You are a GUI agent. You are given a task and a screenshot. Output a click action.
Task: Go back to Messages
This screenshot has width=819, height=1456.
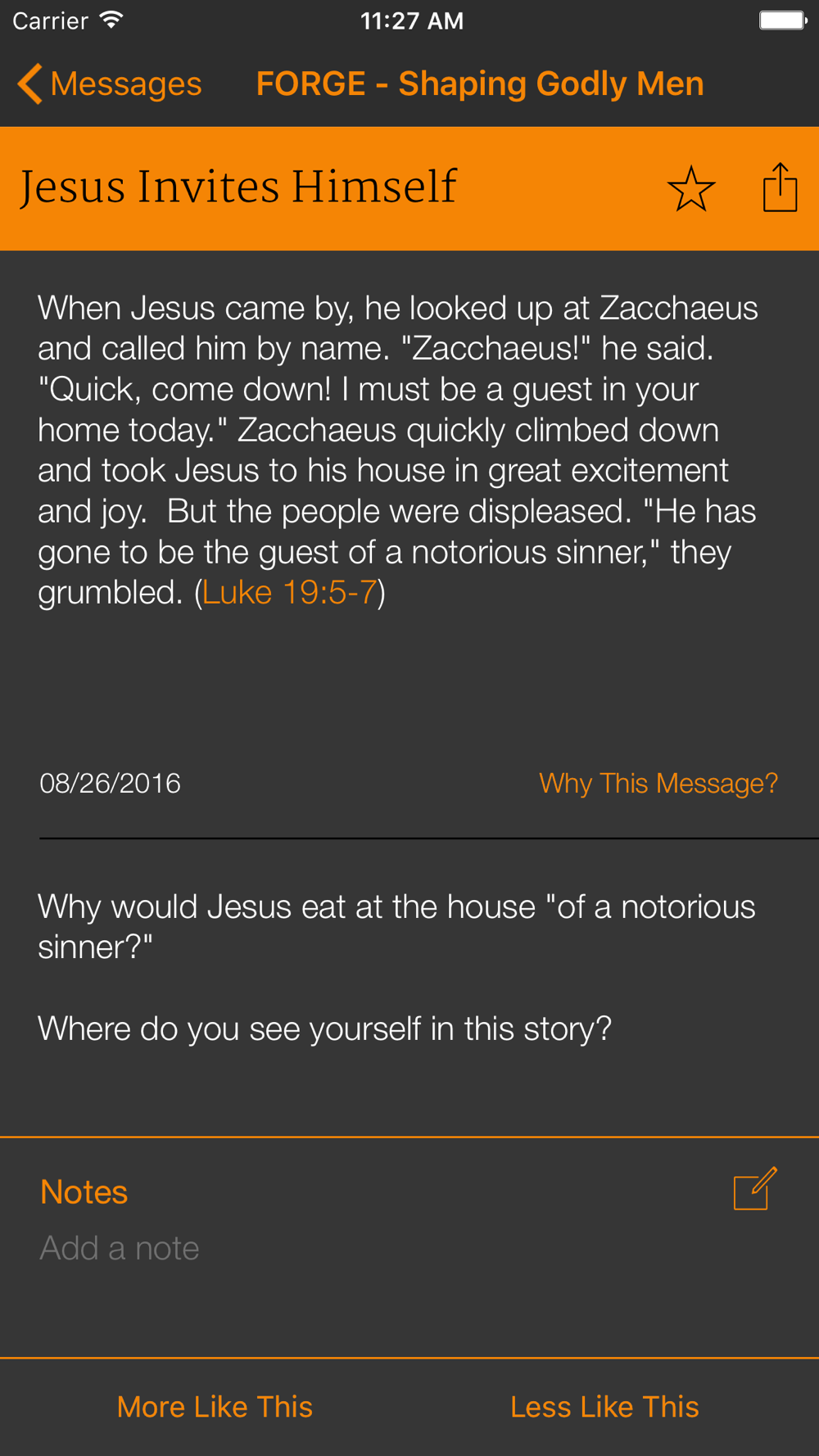(110, 84)
